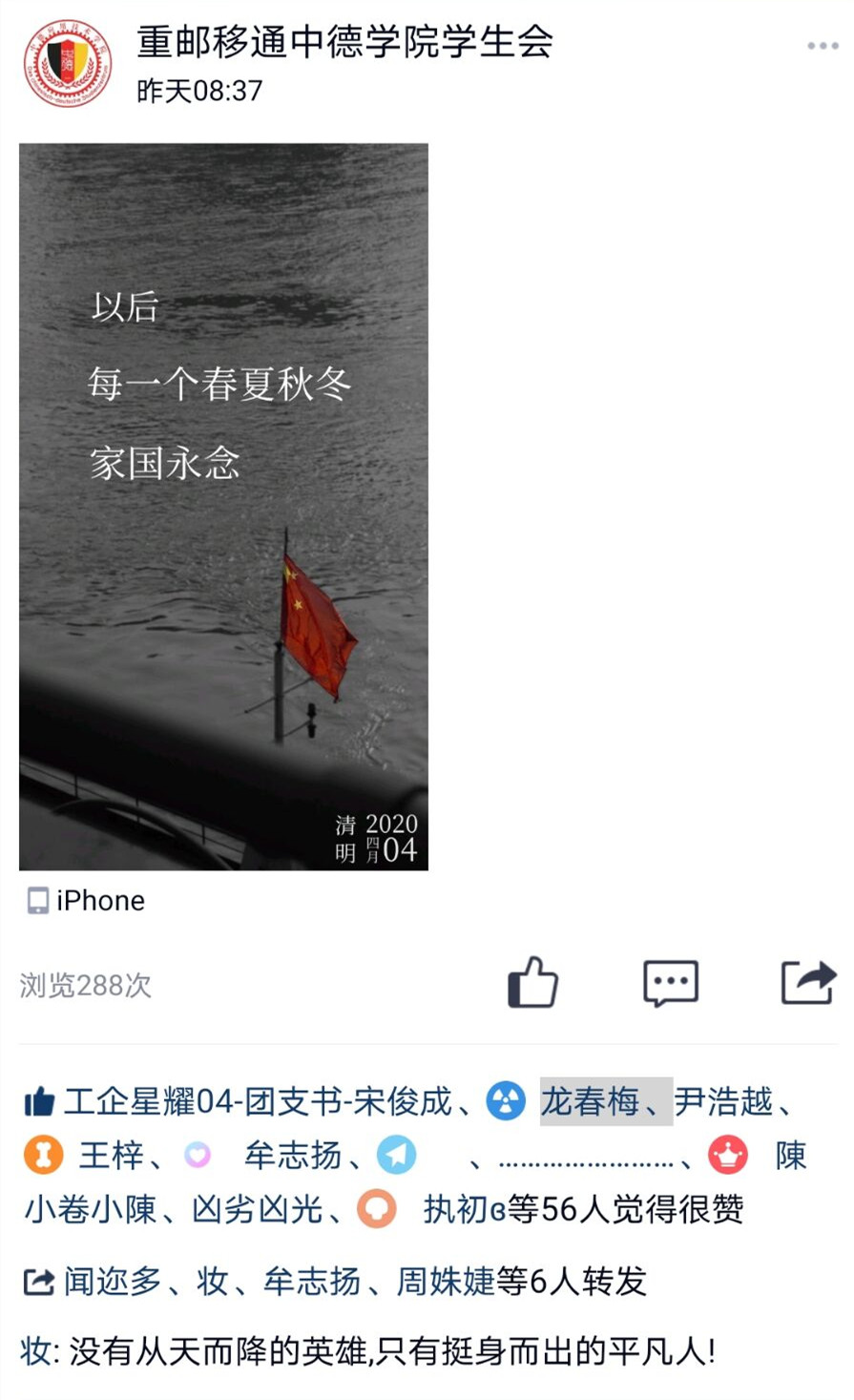The width and height of the screenshot is (854, 1400).
Task: Open commenter 妆's profile in the comment
Action: click(34, 1351)
